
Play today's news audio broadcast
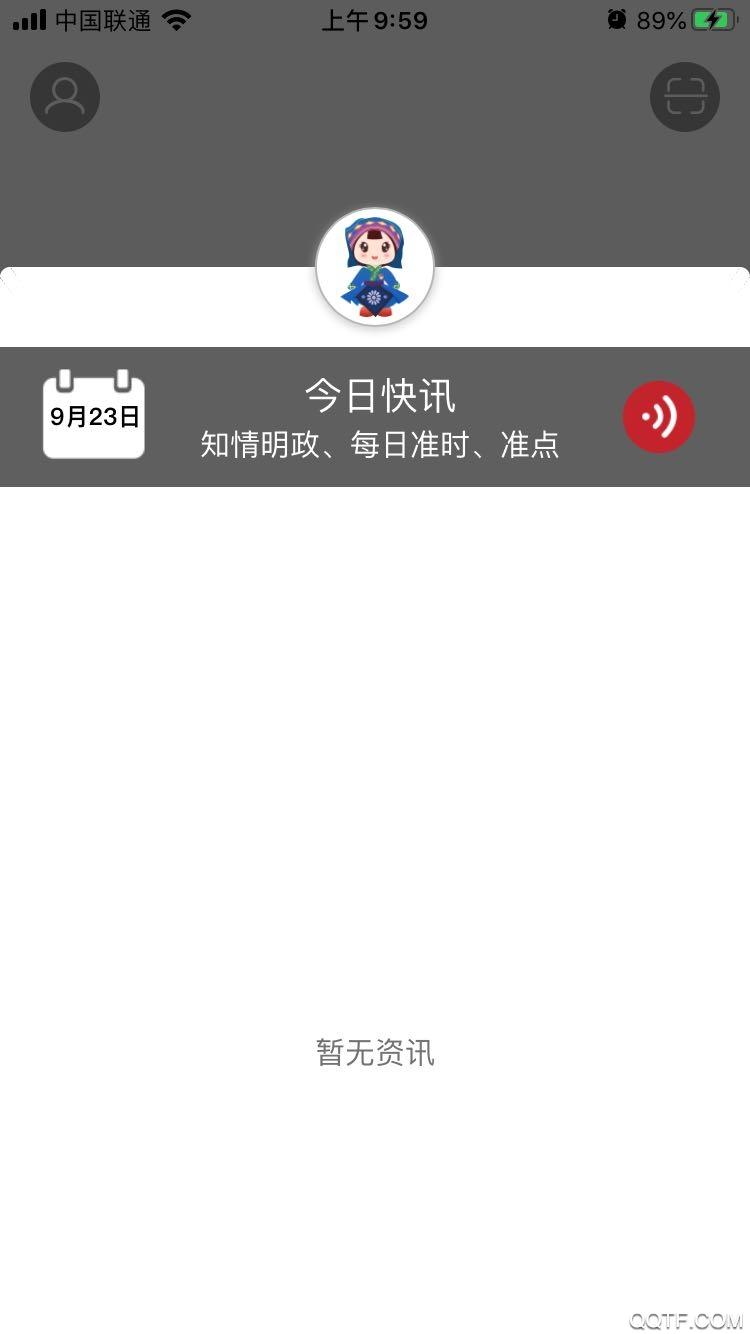click(659, 417)
